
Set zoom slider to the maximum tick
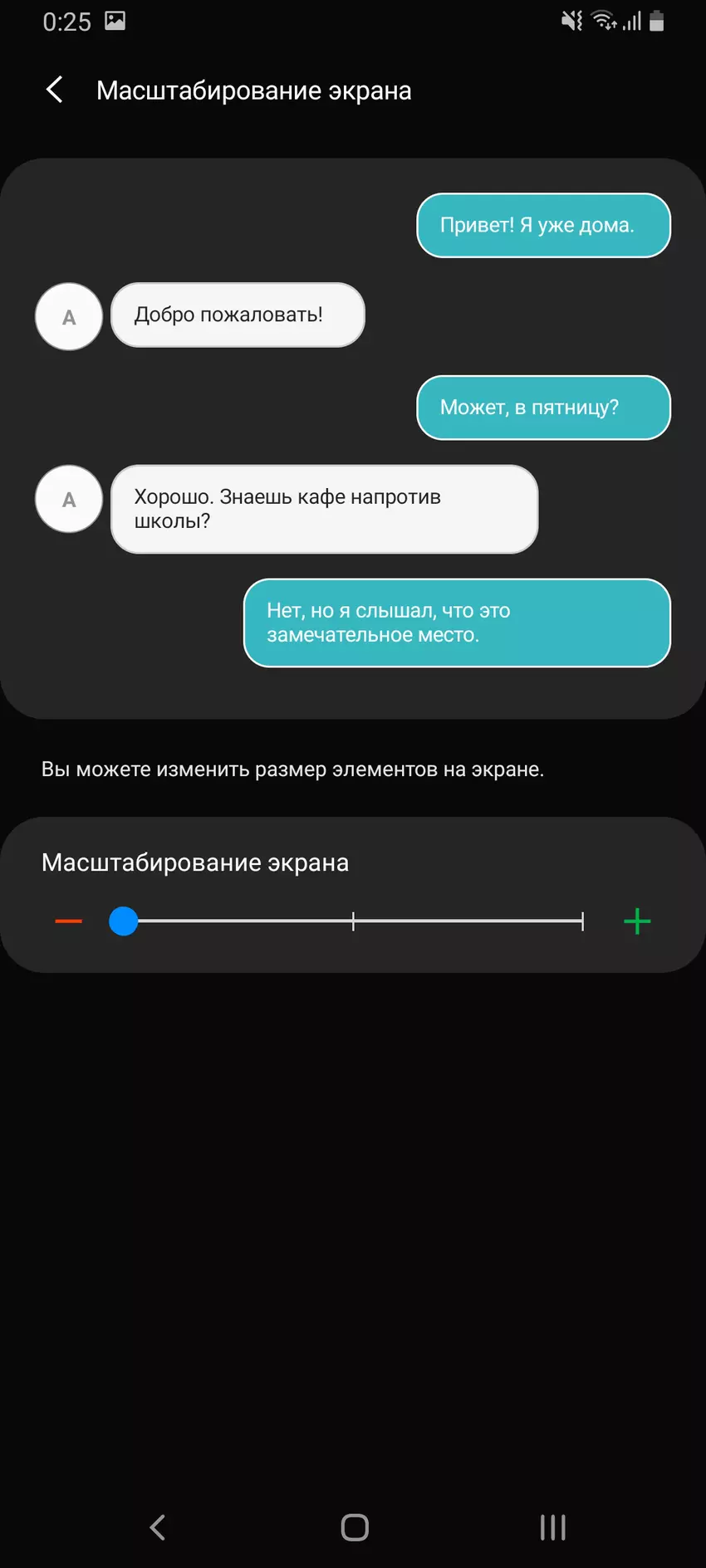[x=582, y=921]
